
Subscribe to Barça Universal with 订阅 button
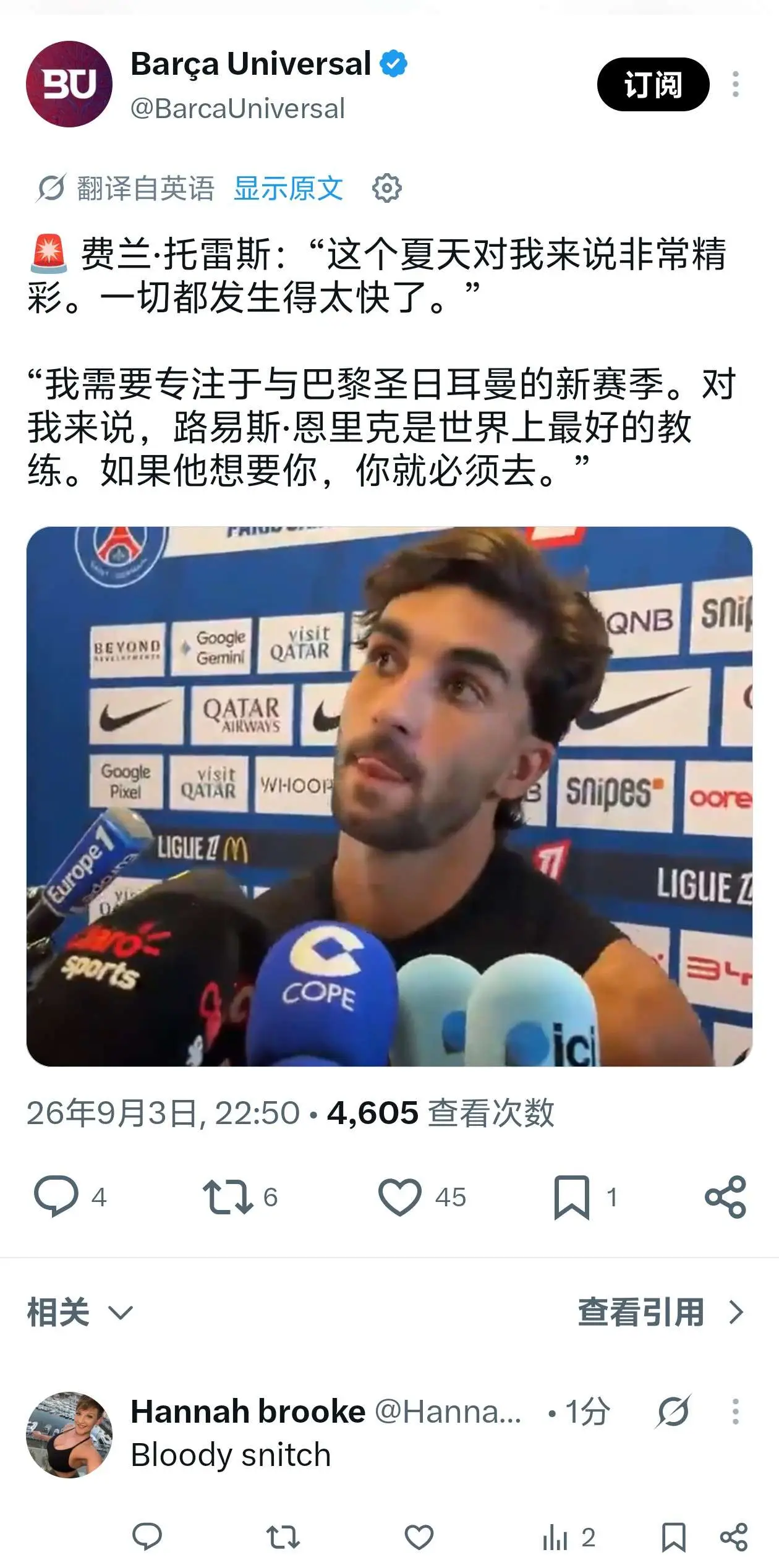[653, 84]
